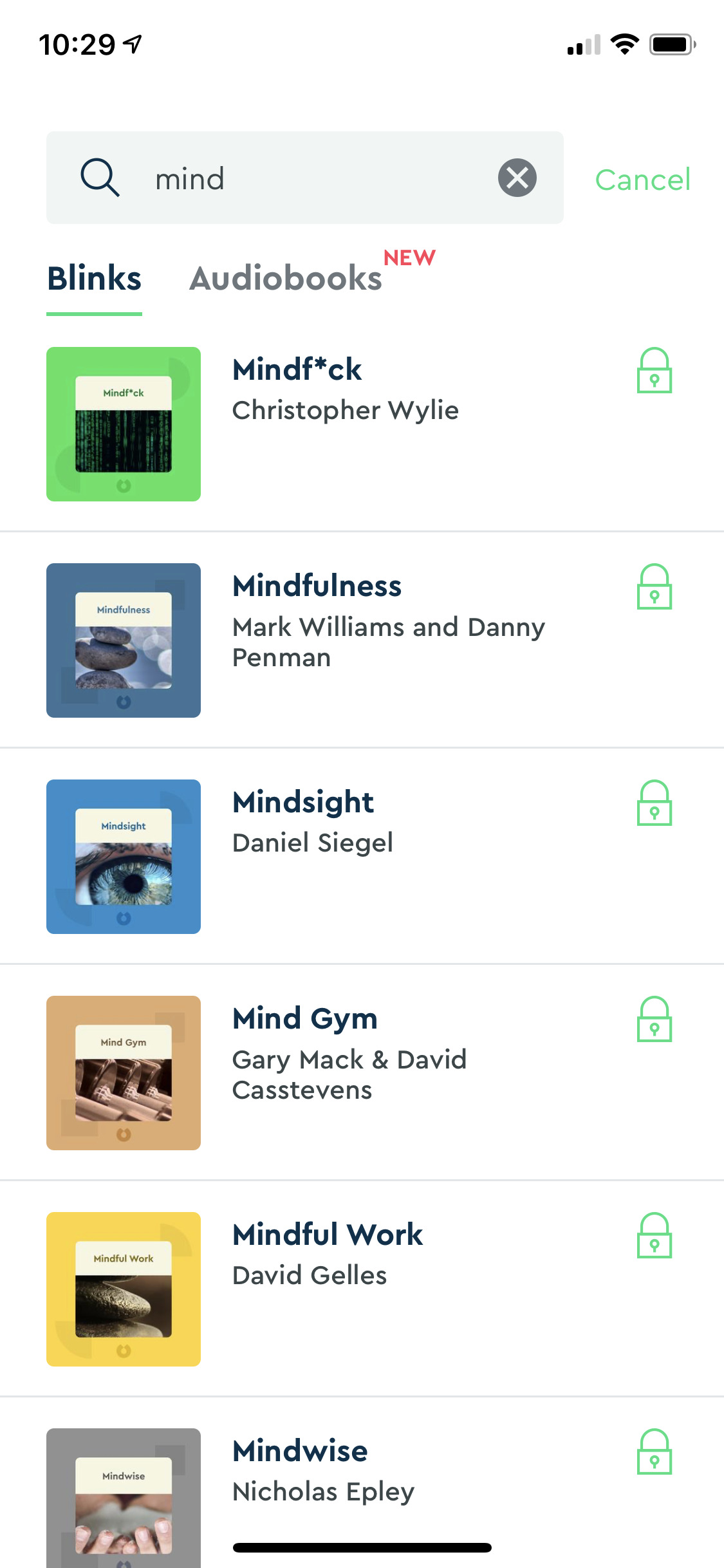Tap the lock icon for Mind Gym

coord(654,1020)
